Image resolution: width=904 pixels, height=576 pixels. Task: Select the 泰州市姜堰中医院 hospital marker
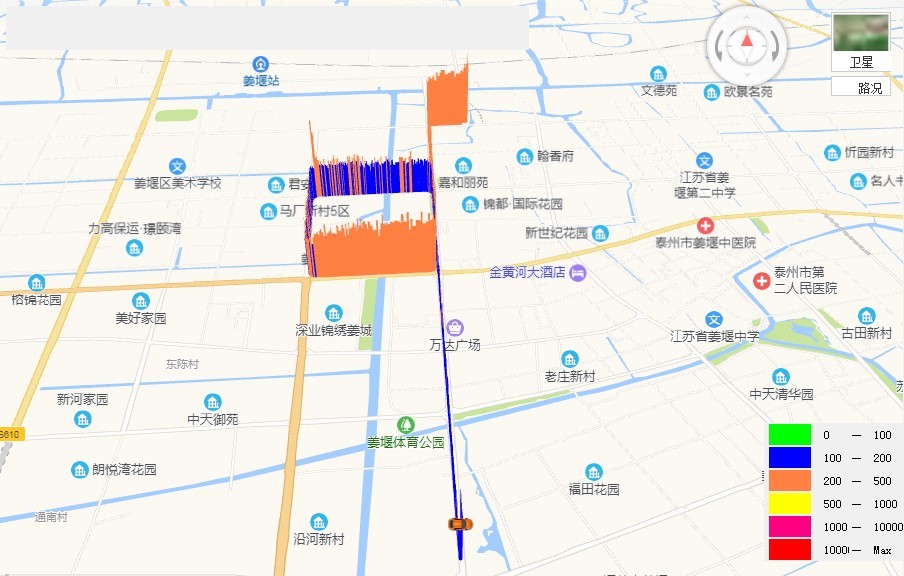[x=705, y=225]
